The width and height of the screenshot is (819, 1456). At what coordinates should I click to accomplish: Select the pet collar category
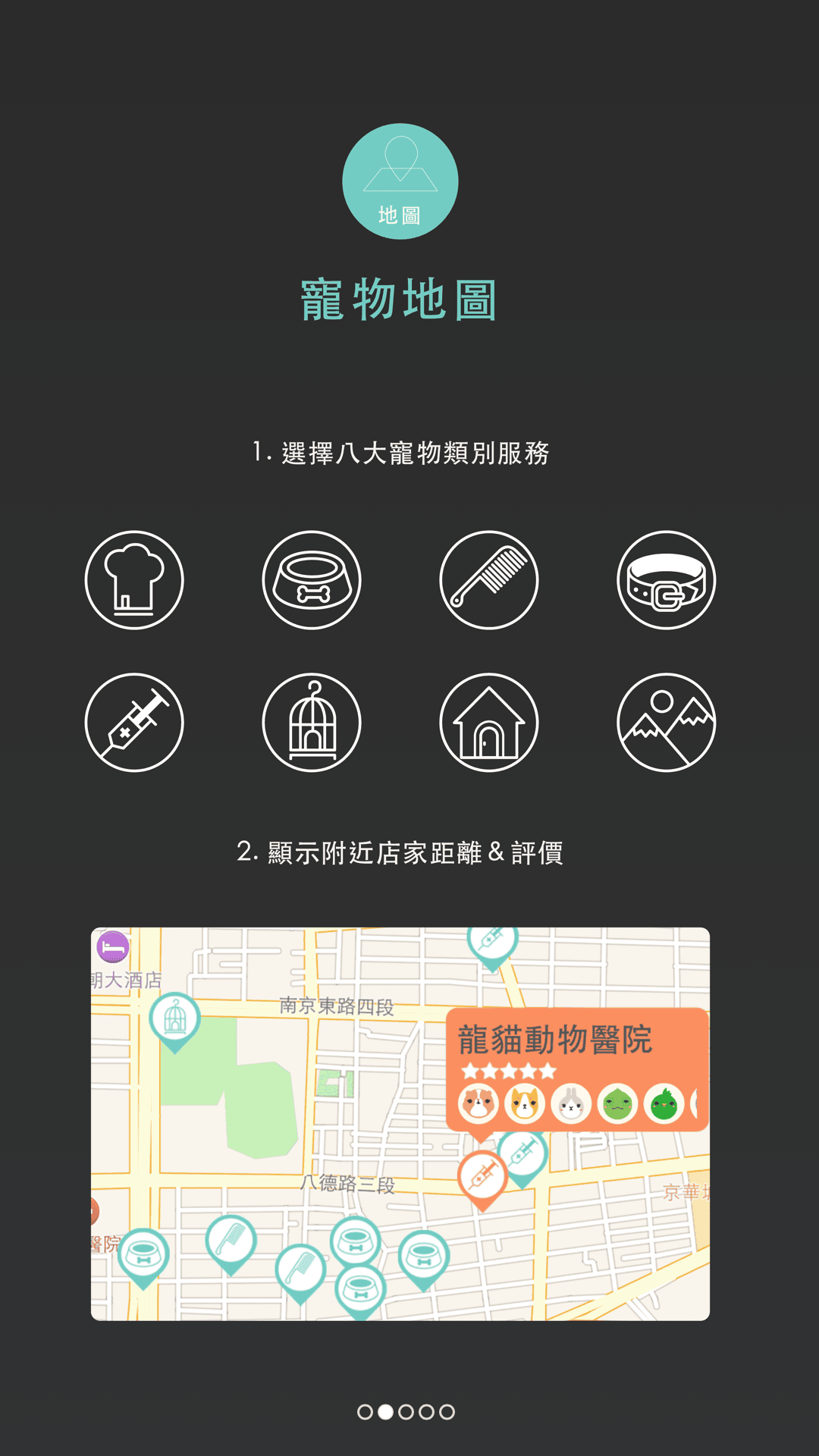[x=668, y=579]
